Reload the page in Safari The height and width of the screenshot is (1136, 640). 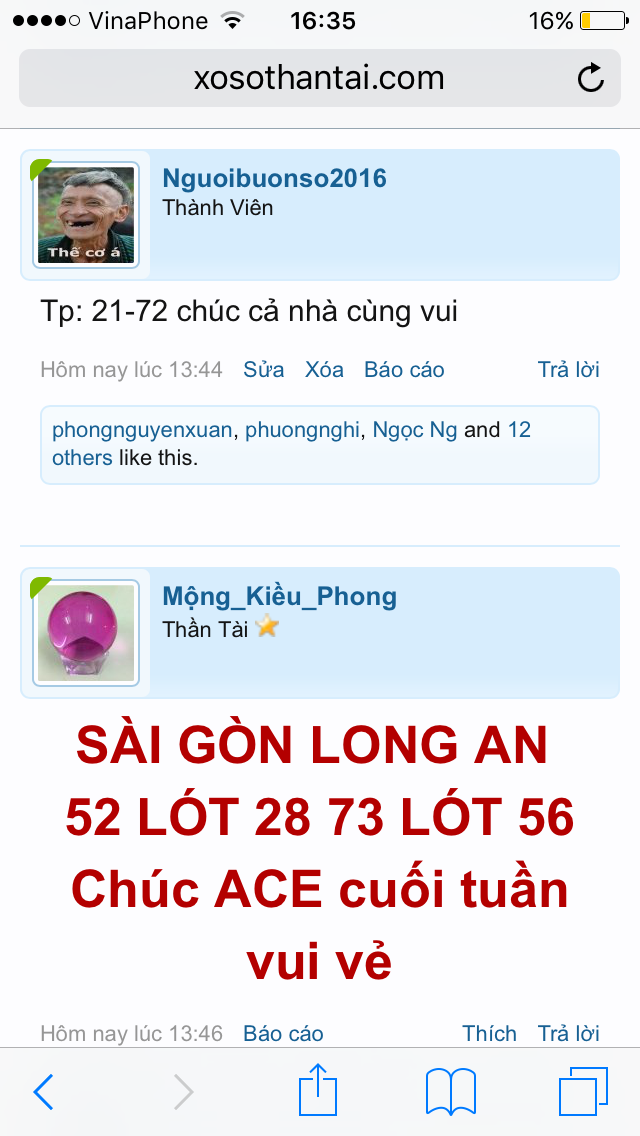coord(590,78)
